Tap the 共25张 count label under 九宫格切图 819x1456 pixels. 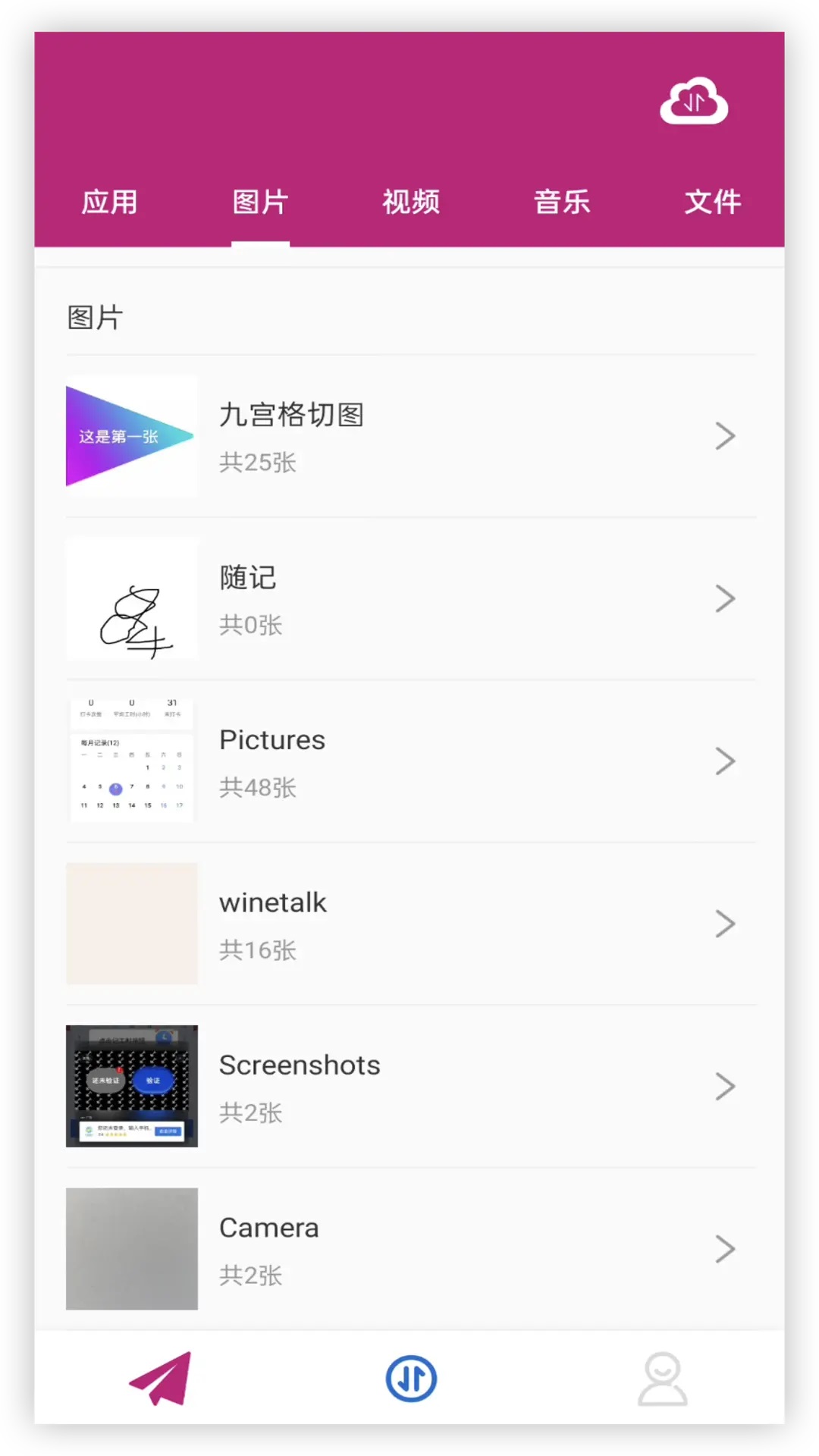pos(259,462)
